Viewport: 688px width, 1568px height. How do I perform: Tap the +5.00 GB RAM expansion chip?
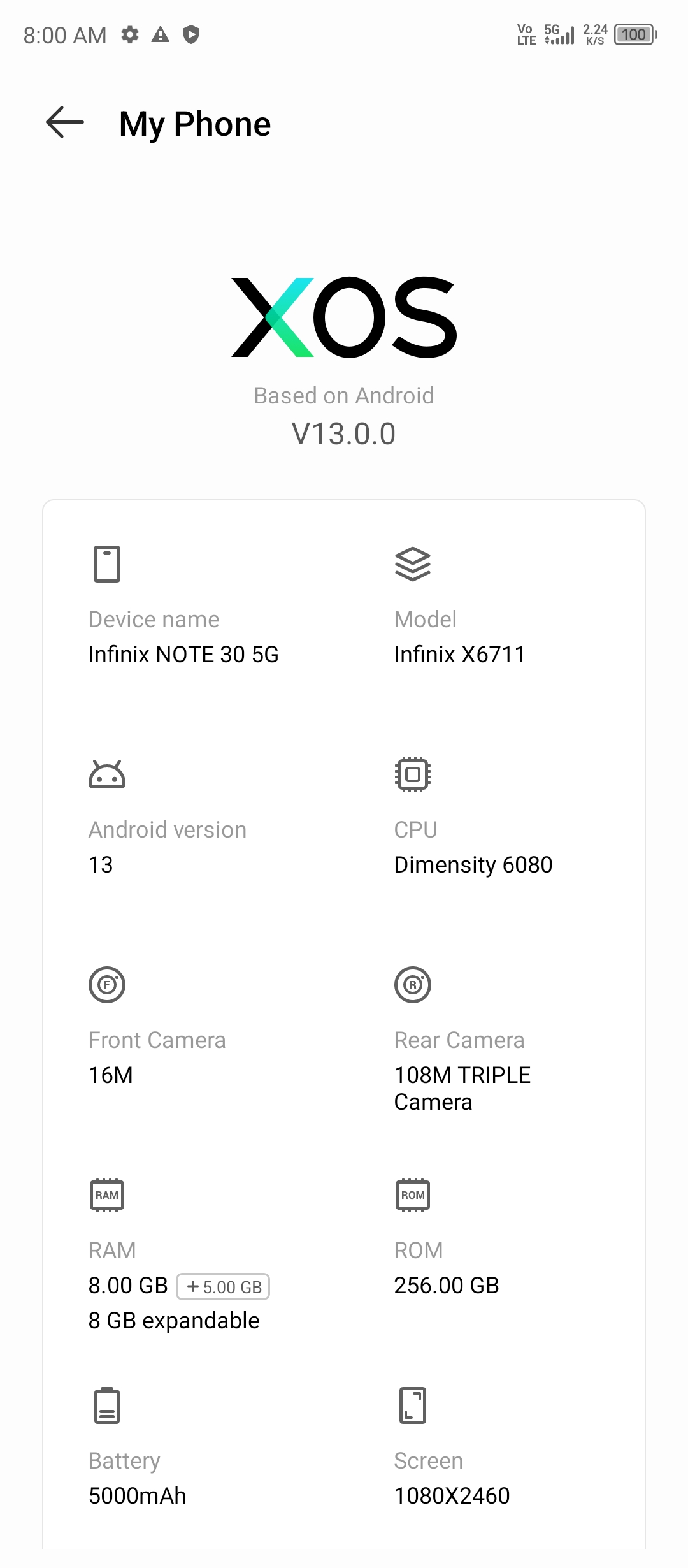[x=223, y=1286]
